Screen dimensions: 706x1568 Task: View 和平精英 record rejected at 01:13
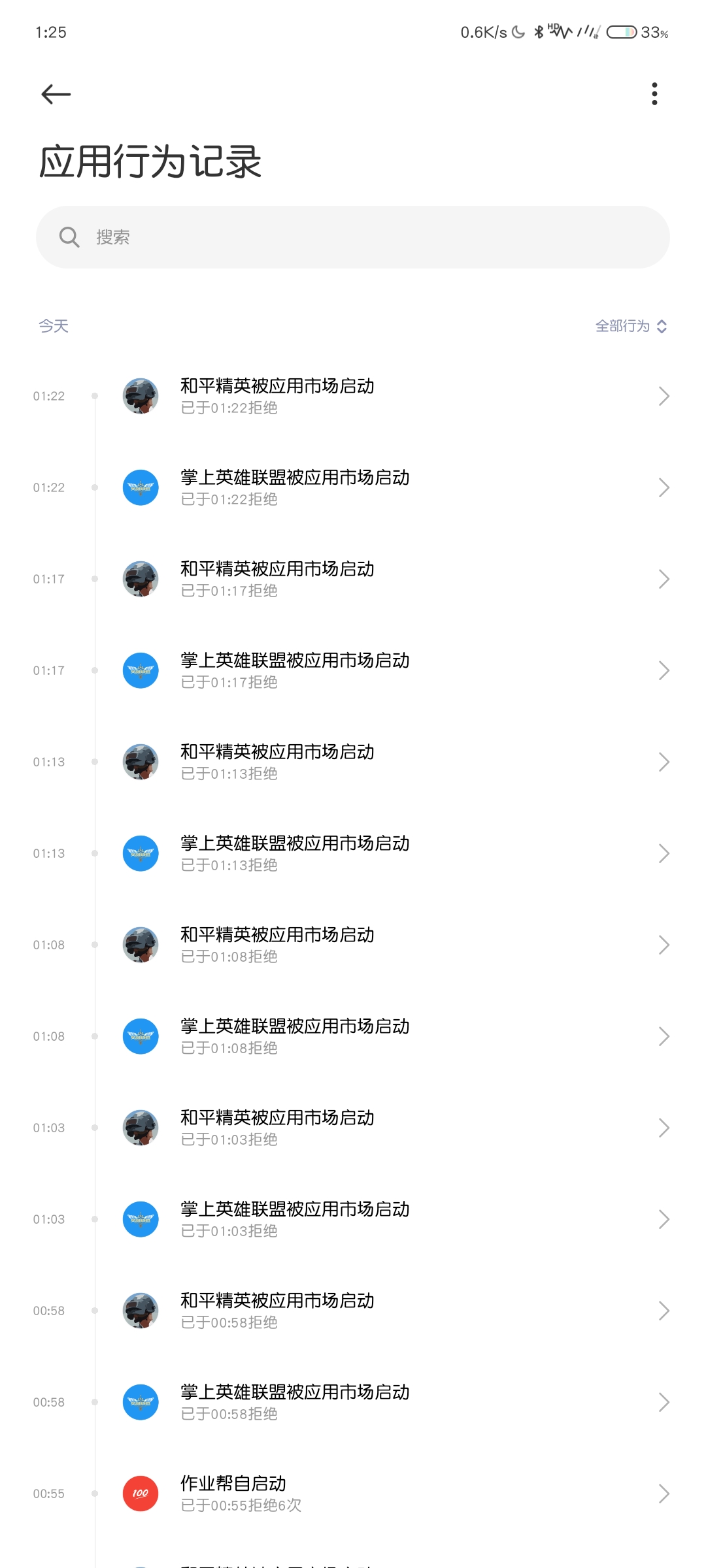(392, 762)
